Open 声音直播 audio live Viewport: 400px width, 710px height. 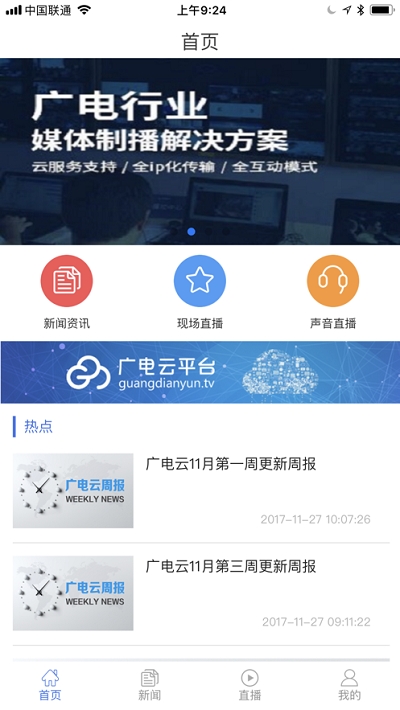pos(333,293)
